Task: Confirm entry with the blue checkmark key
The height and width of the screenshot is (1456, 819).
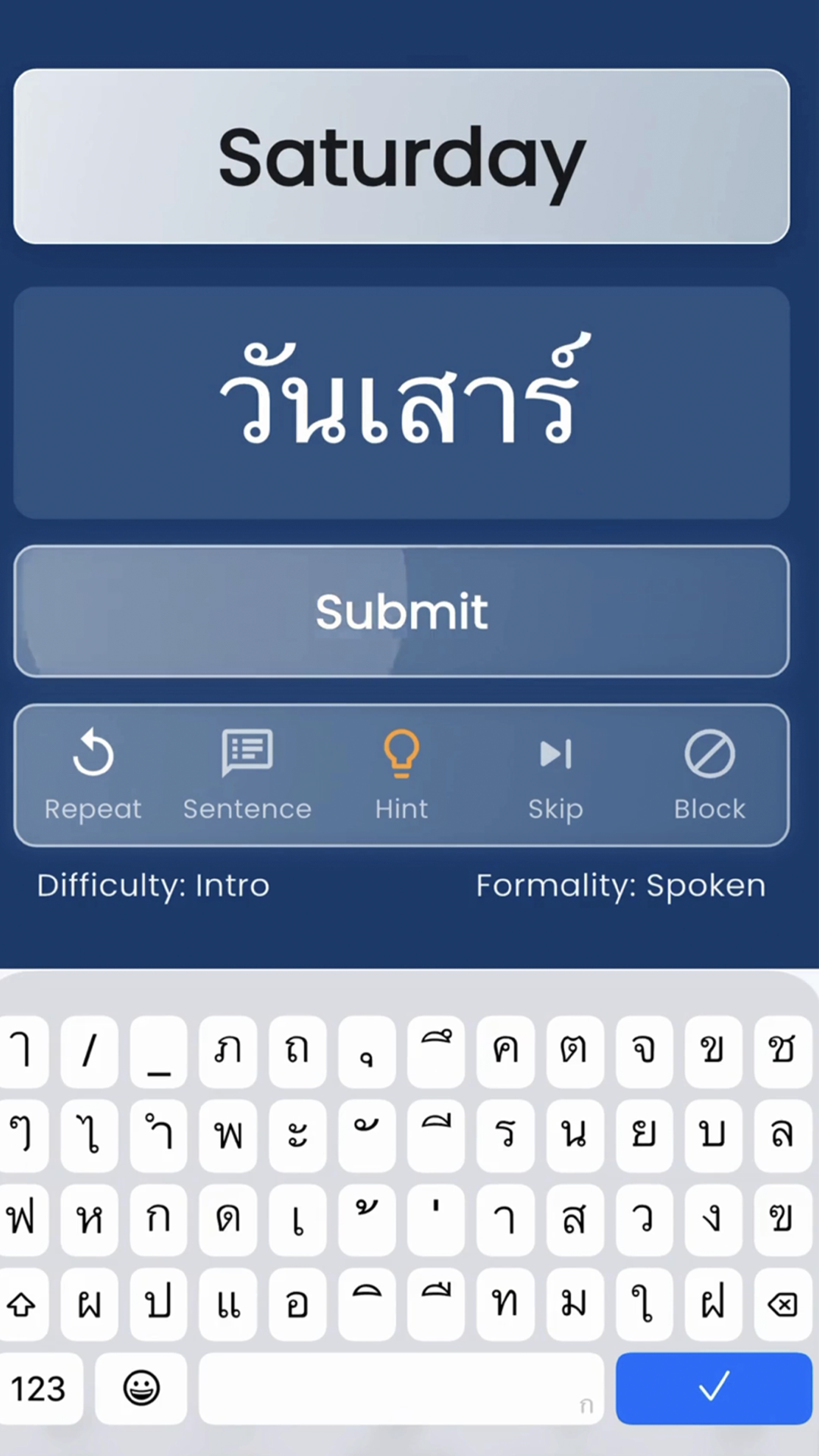Action: 714,1388
